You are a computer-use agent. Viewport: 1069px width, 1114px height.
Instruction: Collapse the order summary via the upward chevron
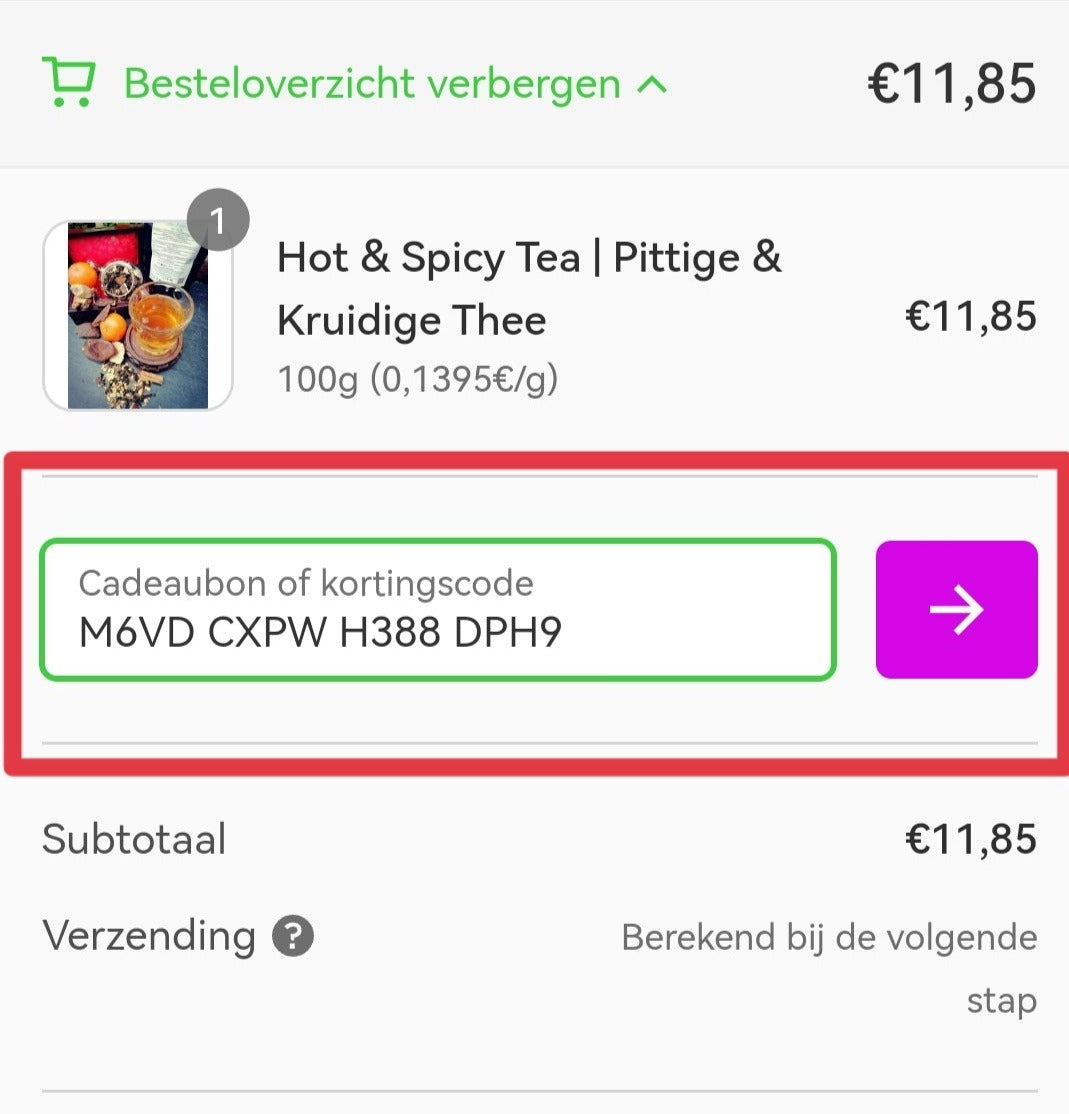[655, 85]
